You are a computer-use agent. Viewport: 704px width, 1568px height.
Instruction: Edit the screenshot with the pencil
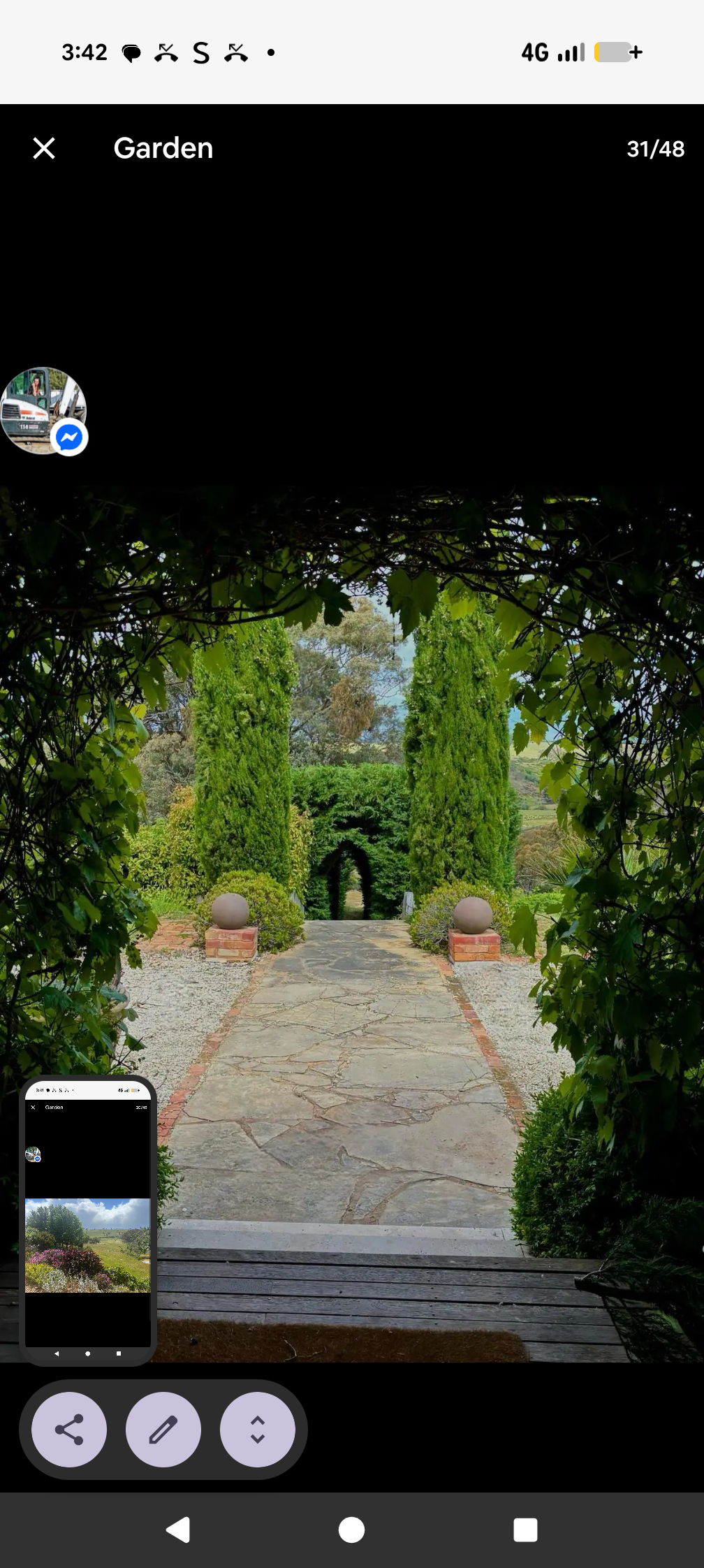tap(163, 1430)
